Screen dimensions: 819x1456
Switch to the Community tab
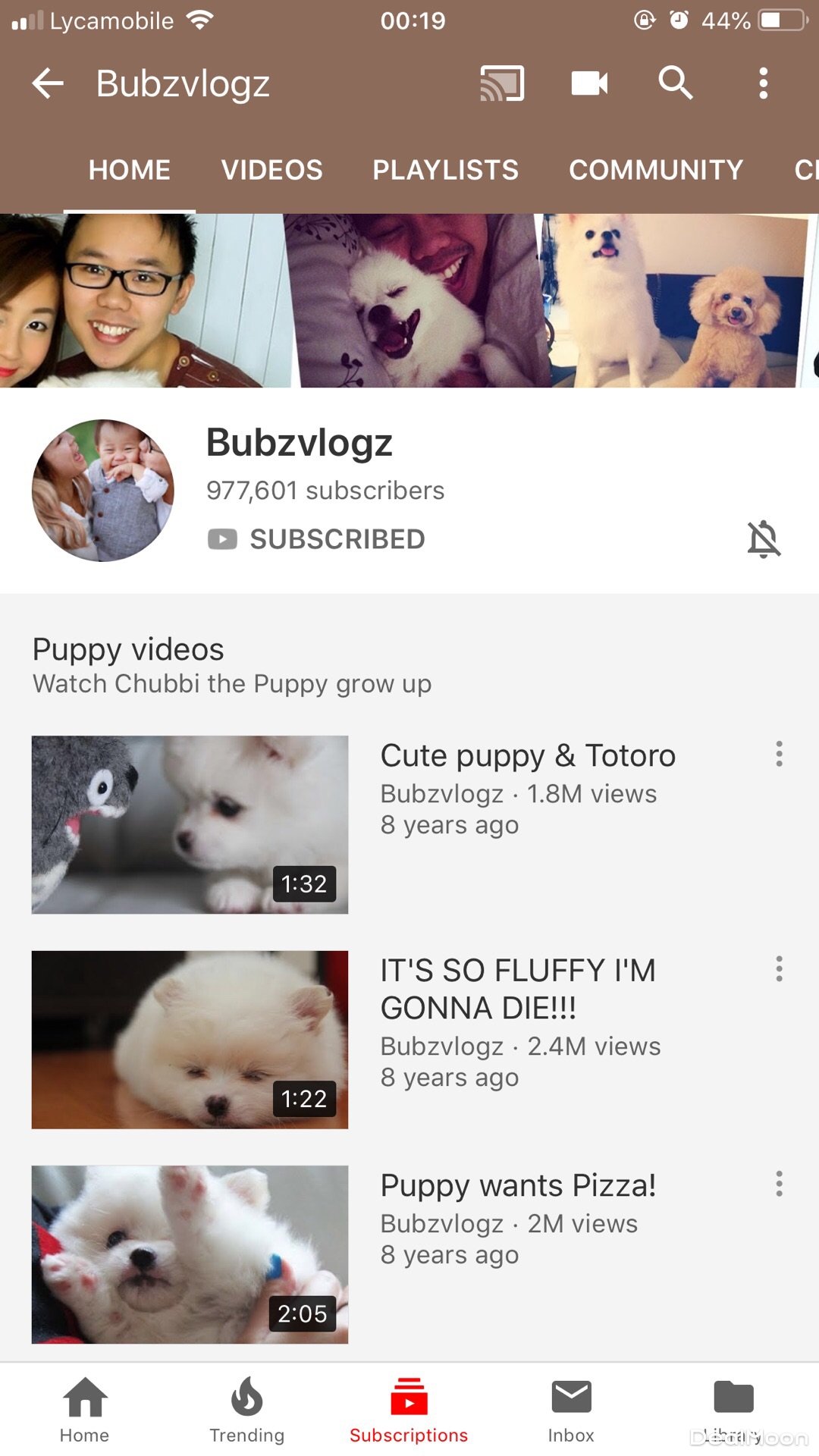[x=656, y=170]
